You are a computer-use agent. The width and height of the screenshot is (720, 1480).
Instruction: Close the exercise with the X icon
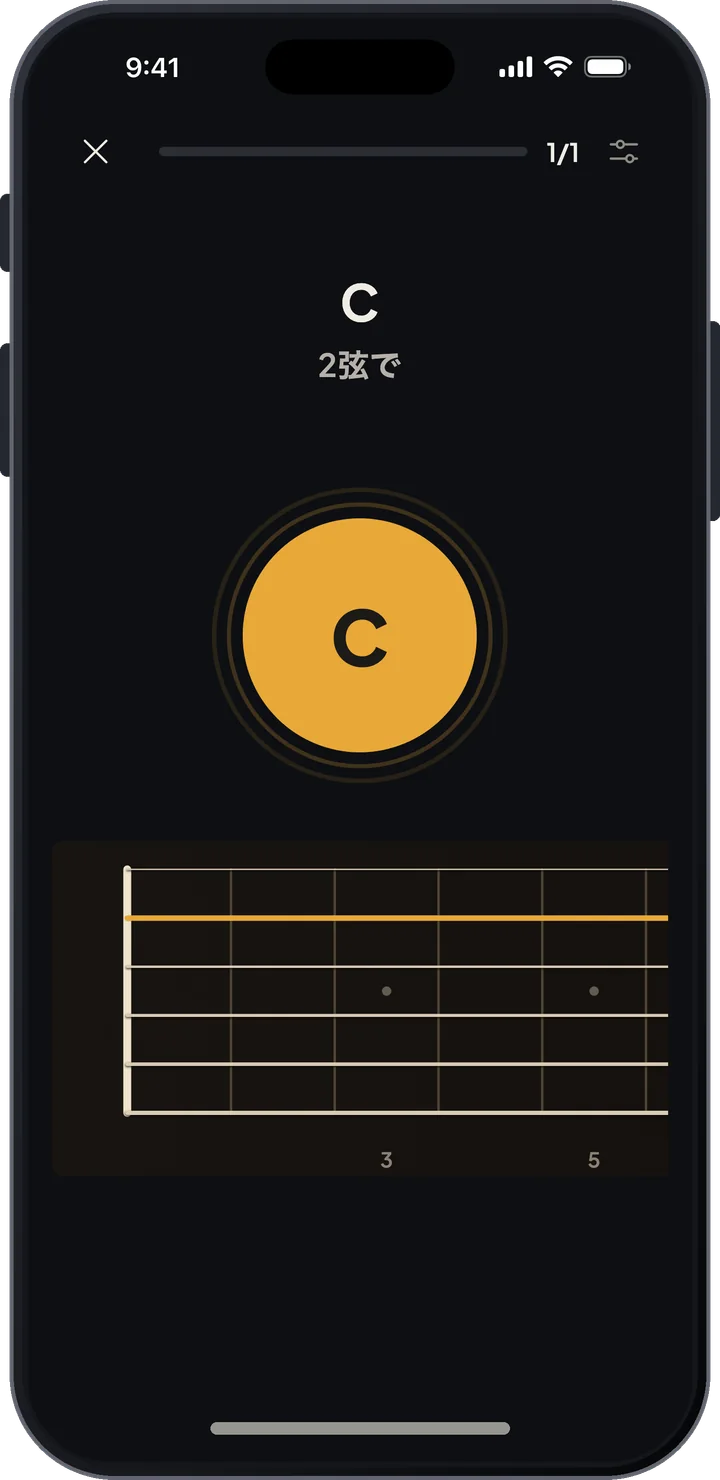click(x=95, y=152)
